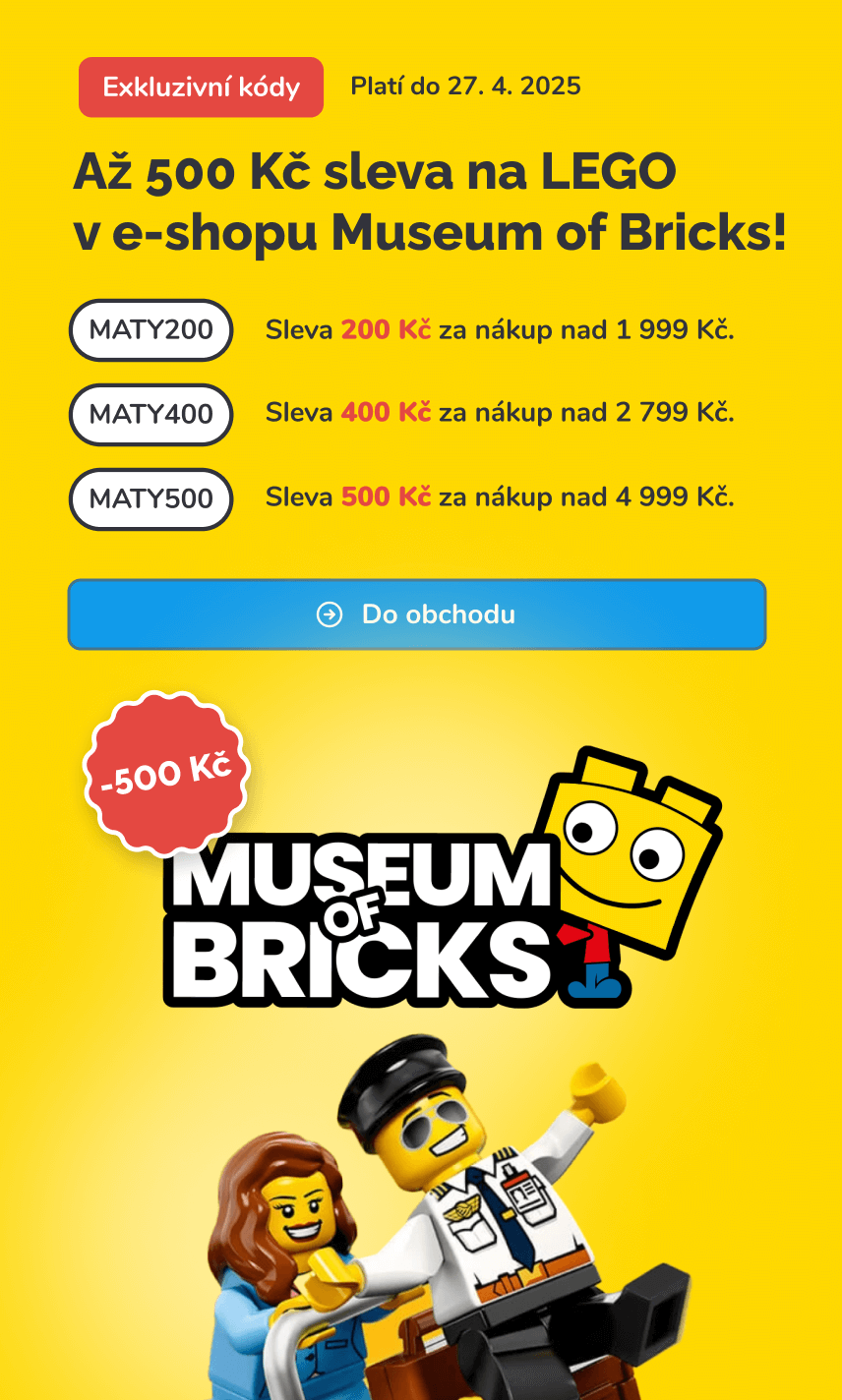The image size is (842, 1400).
Task: Select the MATY400 discount code chip
Action: coord(150,415)
